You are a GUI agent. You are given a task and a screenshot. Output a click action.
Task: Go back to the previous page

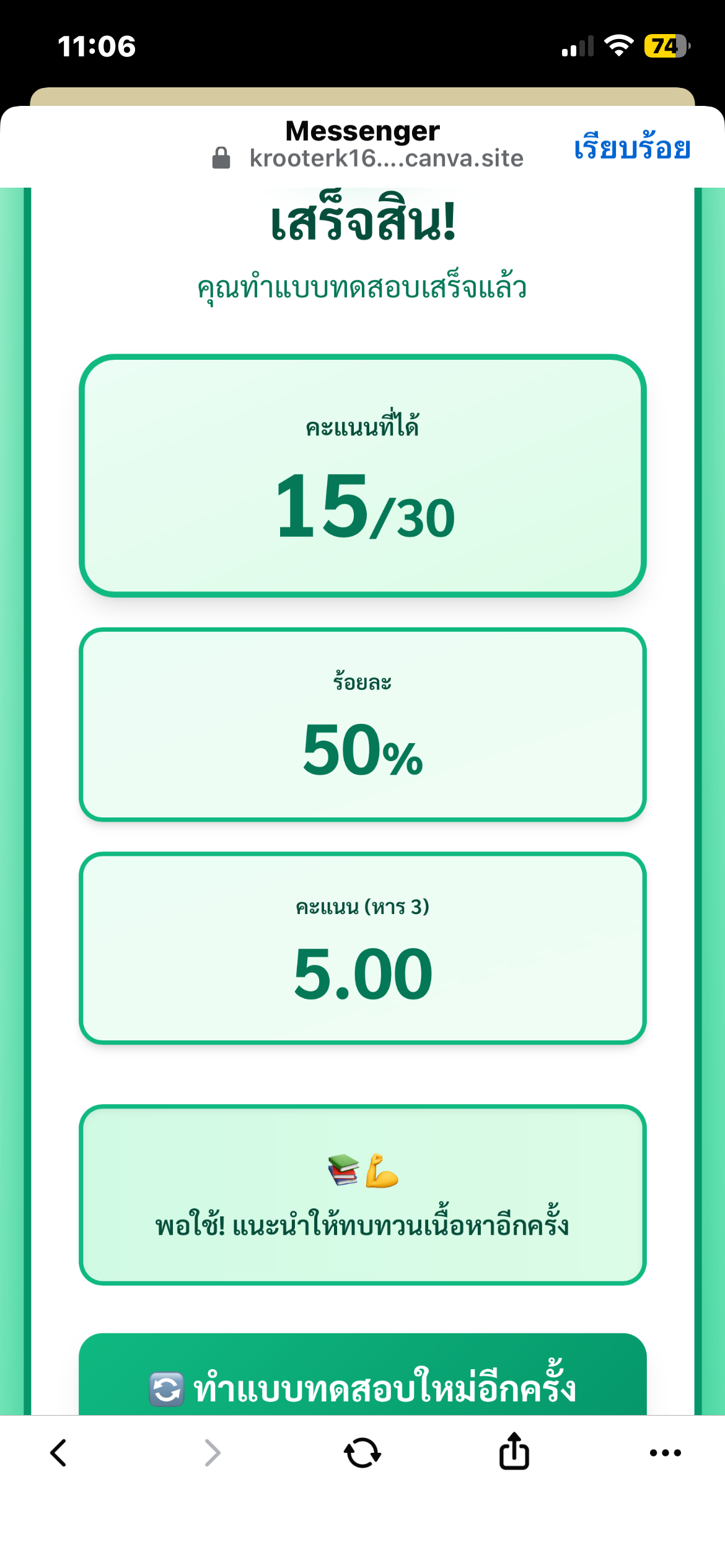pos(58,1452)
